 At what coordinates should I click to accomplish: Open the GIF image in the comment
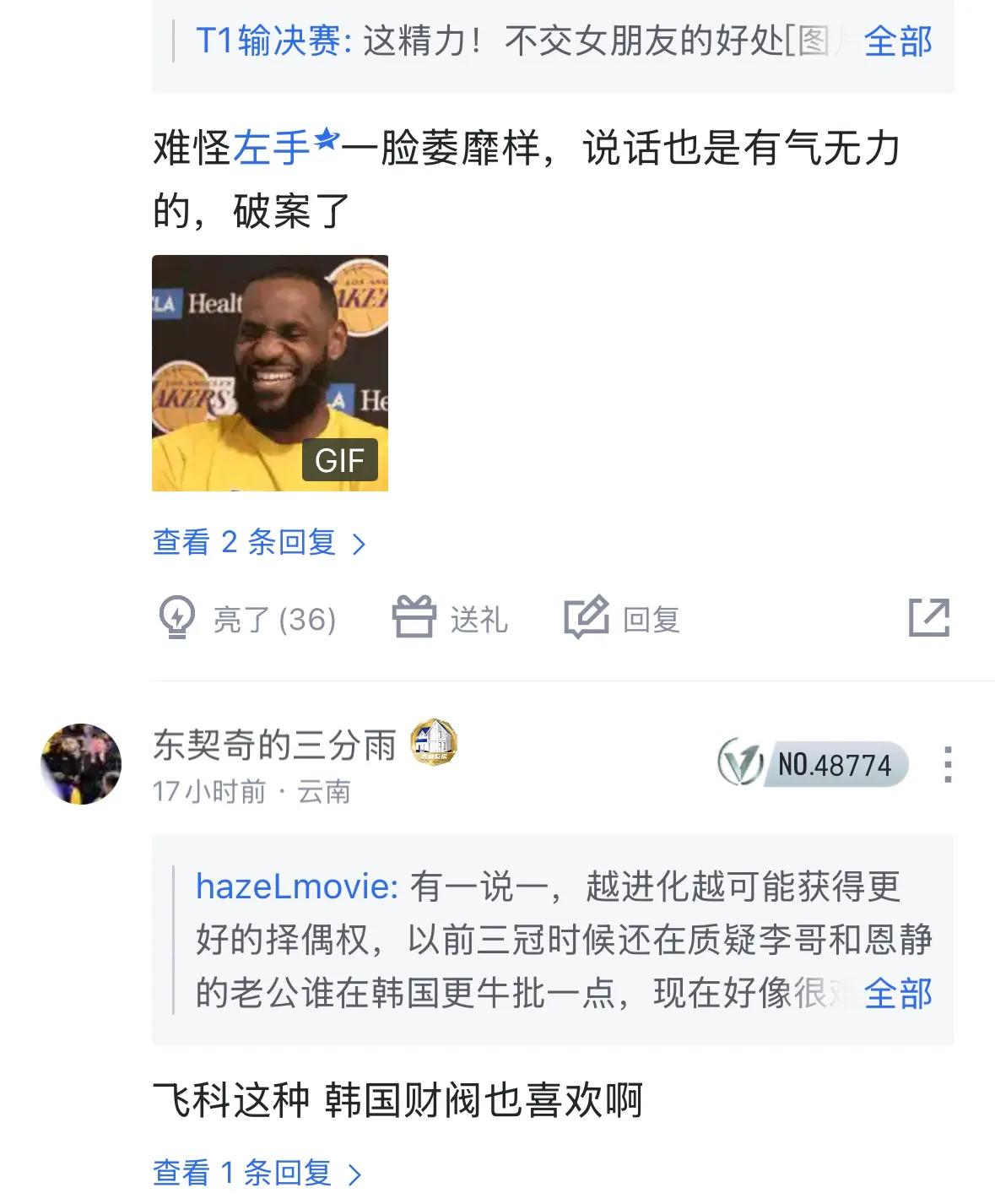point(270,372)
